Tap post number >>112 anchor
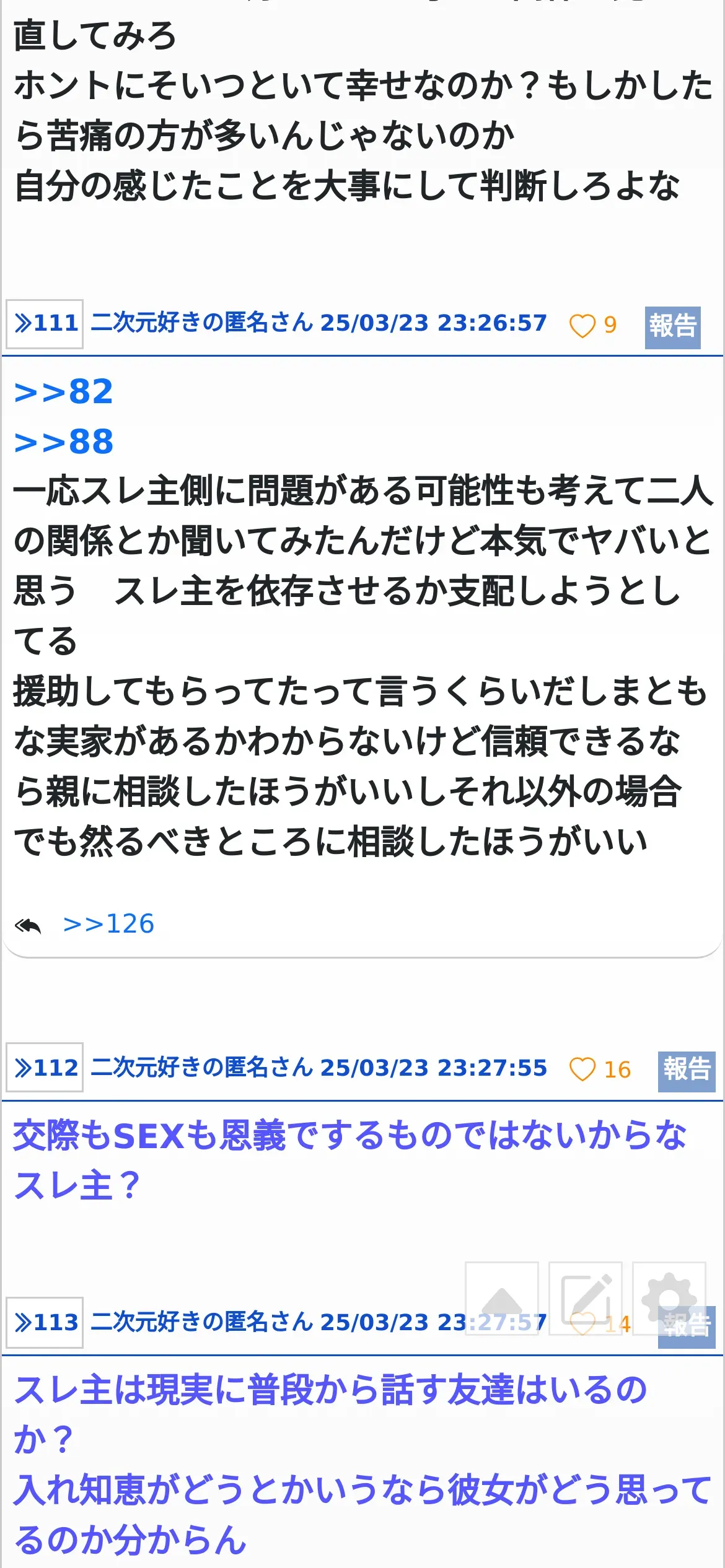The image size is (725, 1568). pos(45,1068)
